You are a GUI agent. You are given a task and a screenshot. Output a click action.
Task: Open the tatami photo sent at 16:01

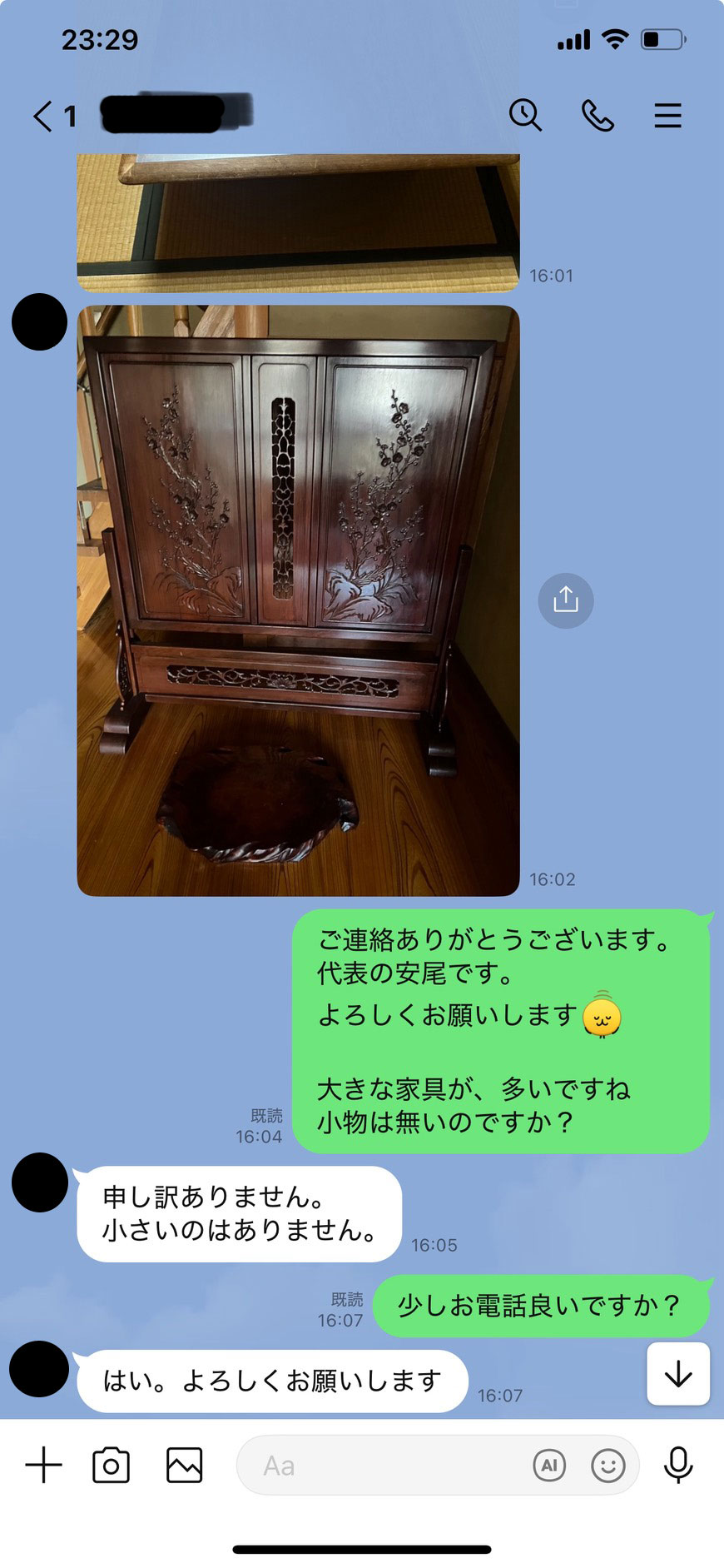(x=298, y=223)
